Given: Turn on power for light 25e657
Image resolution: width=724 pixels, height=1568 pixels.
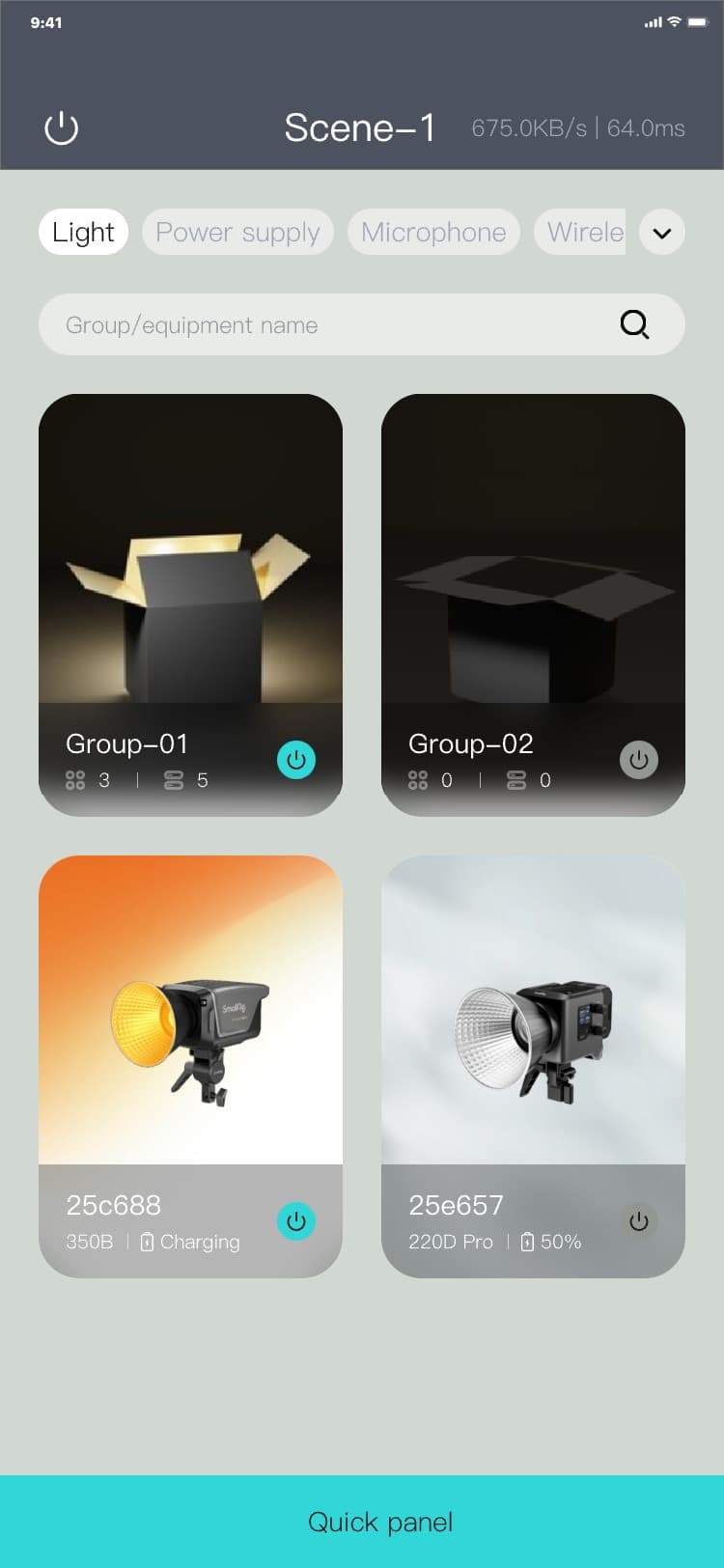Looking at the screenshot, I should tap(639, 1221).
